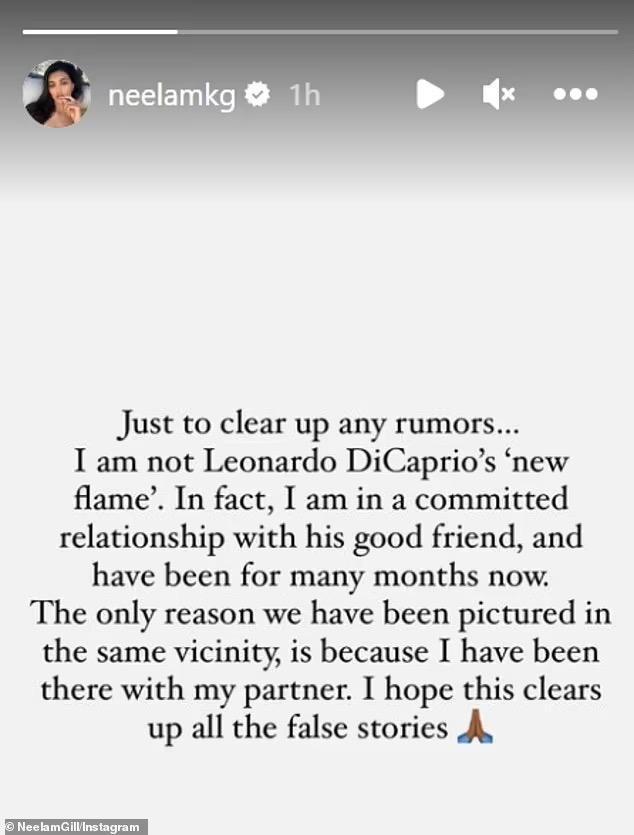
Task: Unmute the story audio
Action: pos(498,95)
